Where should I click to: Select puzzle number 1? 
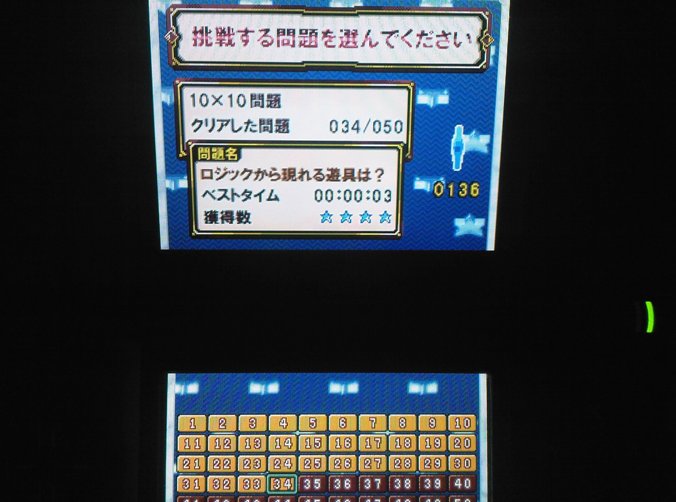click(x=193, y=424)
